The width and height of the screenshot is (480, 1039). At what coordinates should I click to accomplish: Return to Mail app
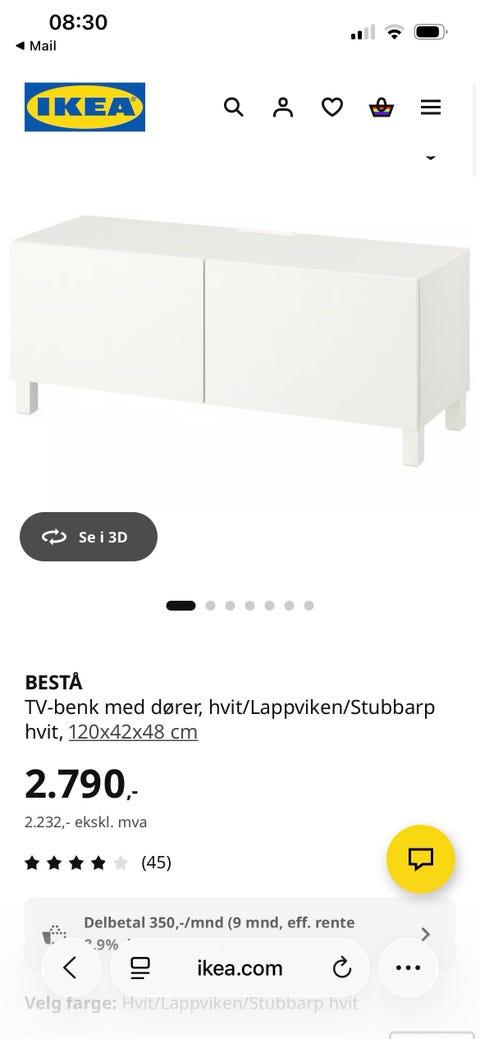36,46
